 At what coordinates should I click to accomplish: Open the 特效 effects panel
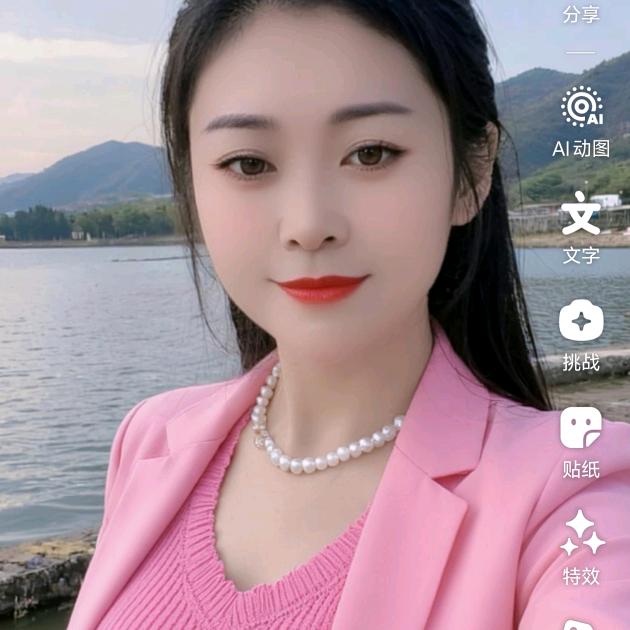point(581,548)
